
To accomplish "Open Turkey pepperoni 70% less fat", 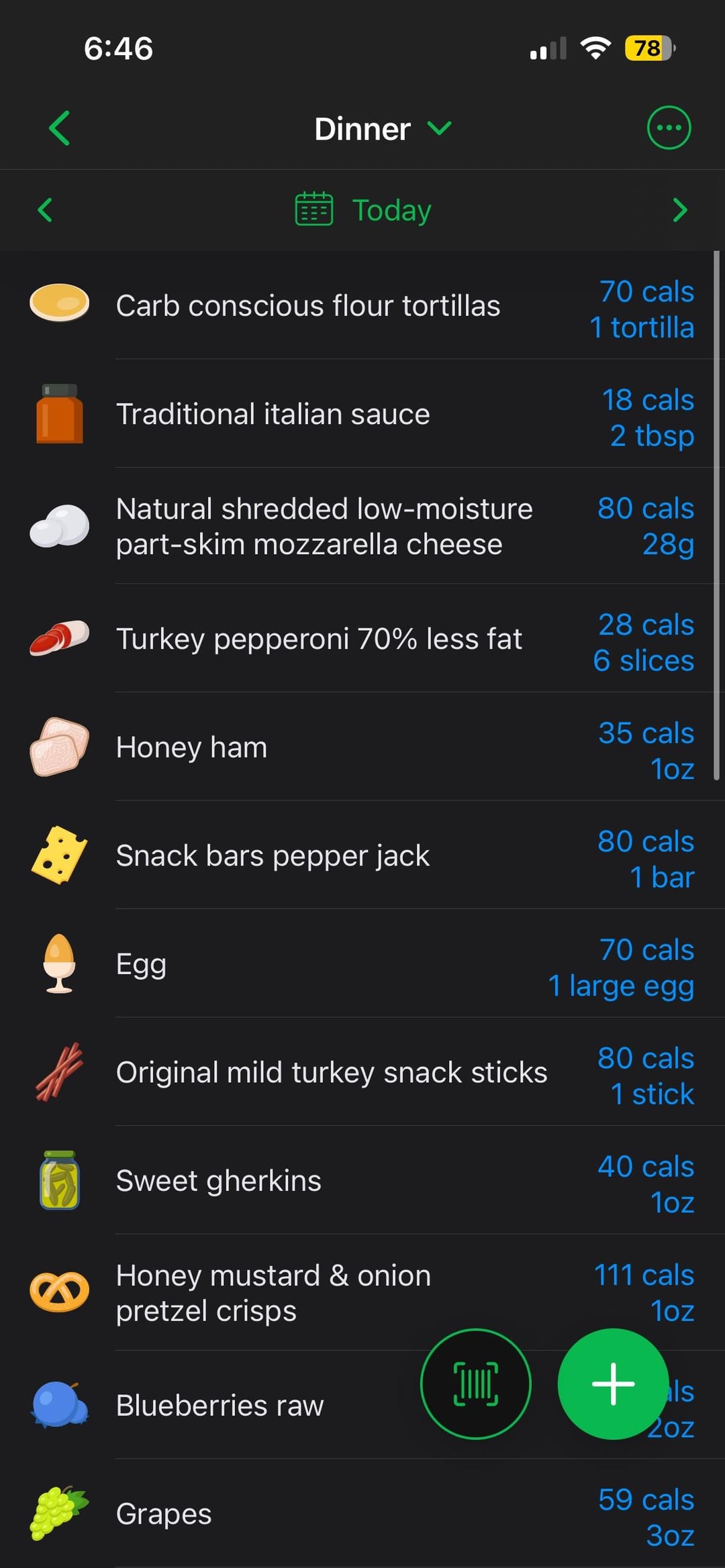I will coord(319,639).
